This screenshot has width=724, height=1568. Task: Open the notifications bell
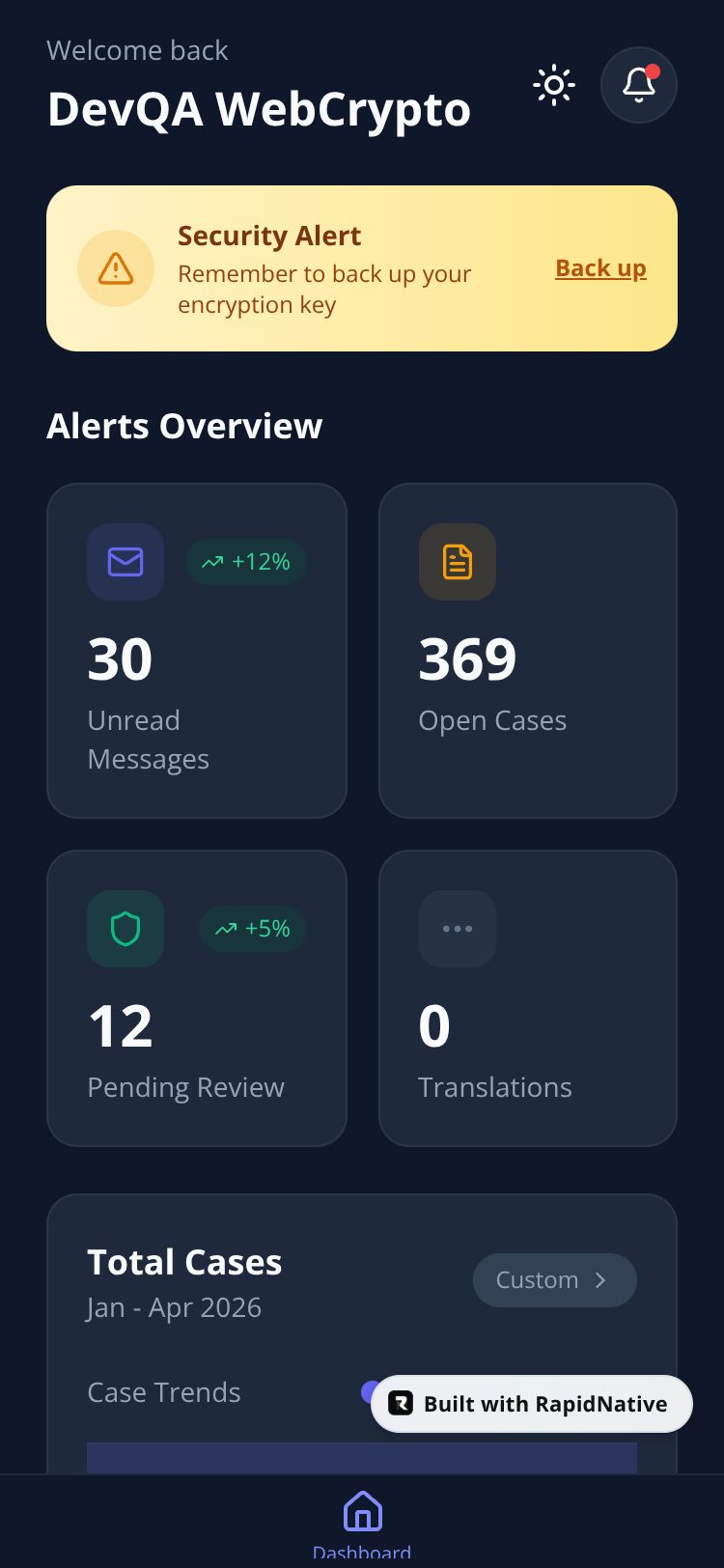tap(638, 85)
